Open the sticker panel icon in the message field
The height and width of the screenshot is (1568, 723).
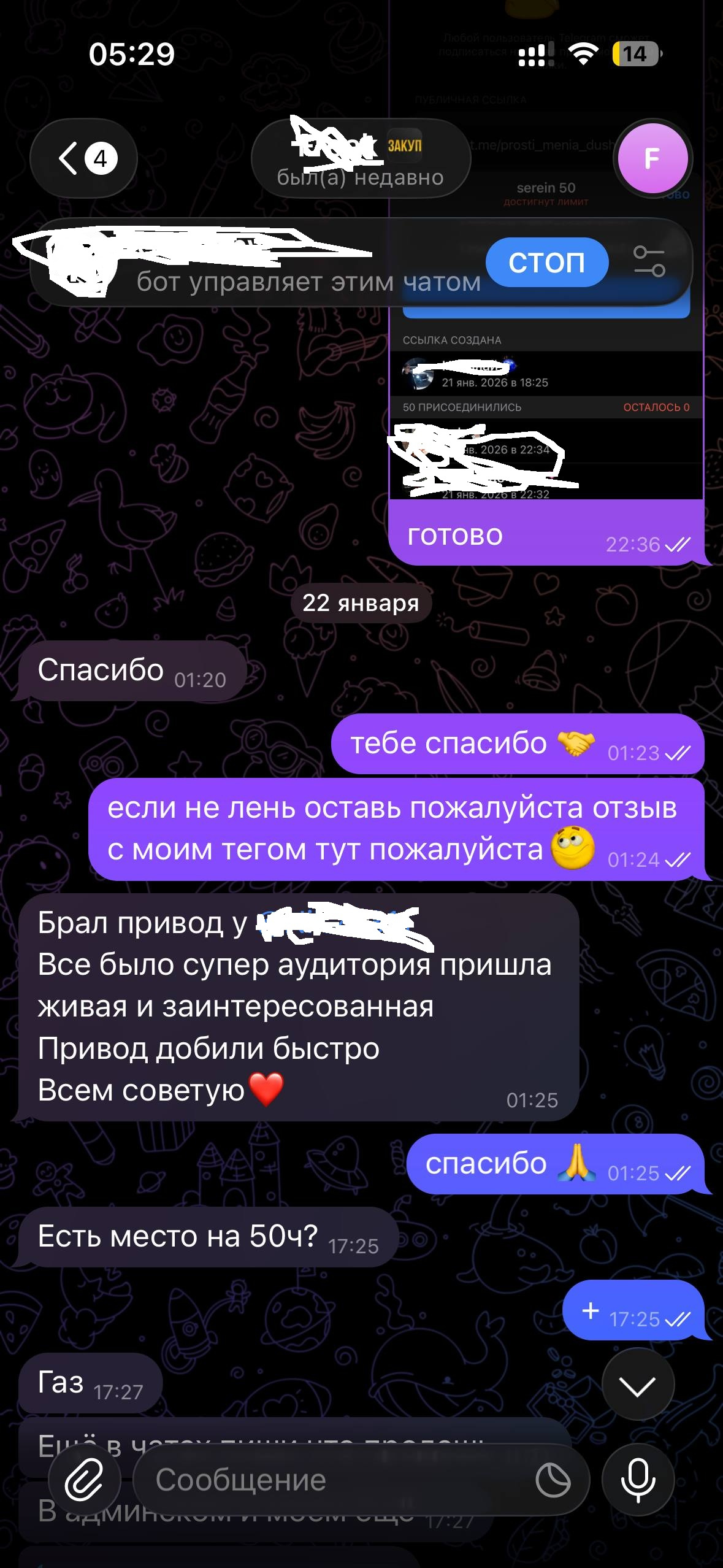(x=553, y=1480)
